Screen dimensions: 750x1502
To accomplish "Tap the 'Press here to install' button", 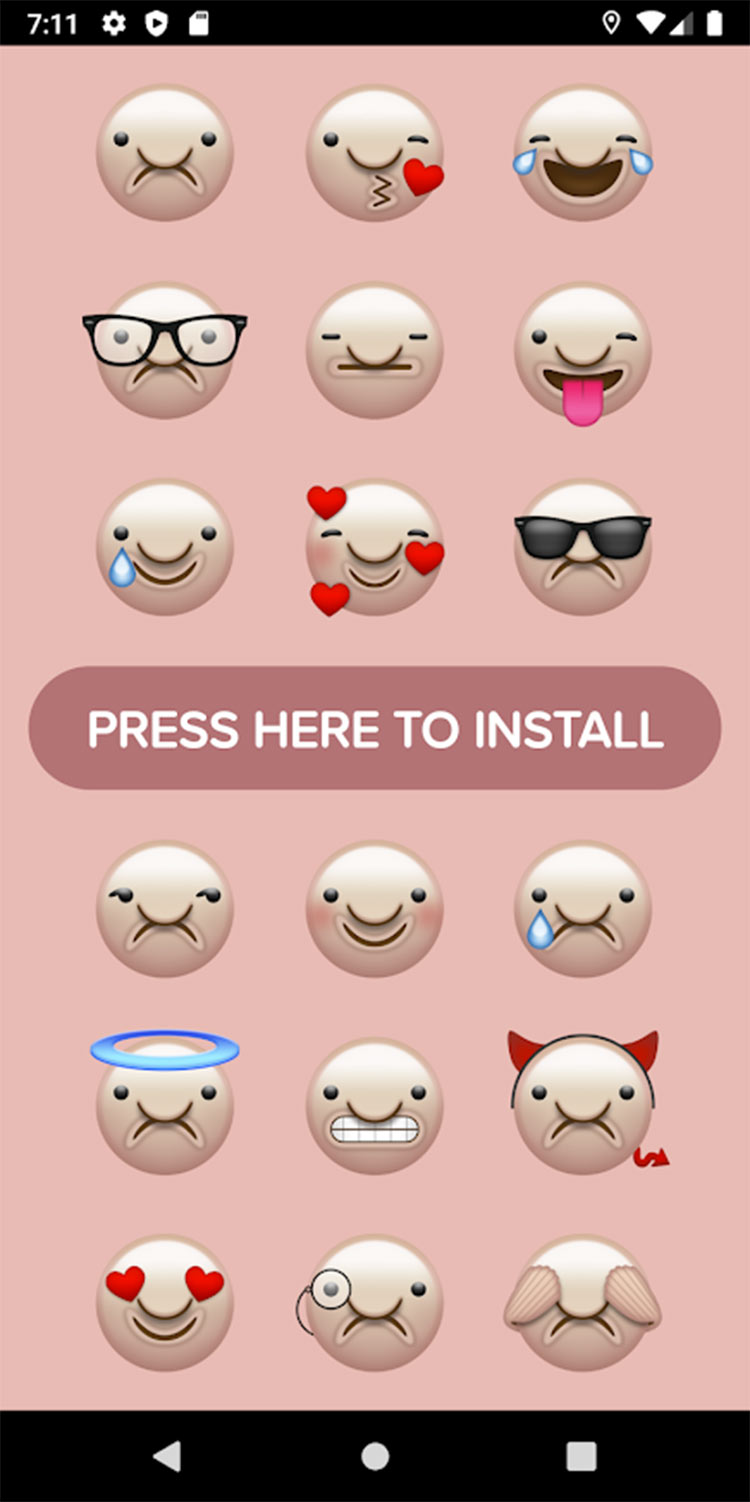I will pyautogui.click(x=375, y=728).
